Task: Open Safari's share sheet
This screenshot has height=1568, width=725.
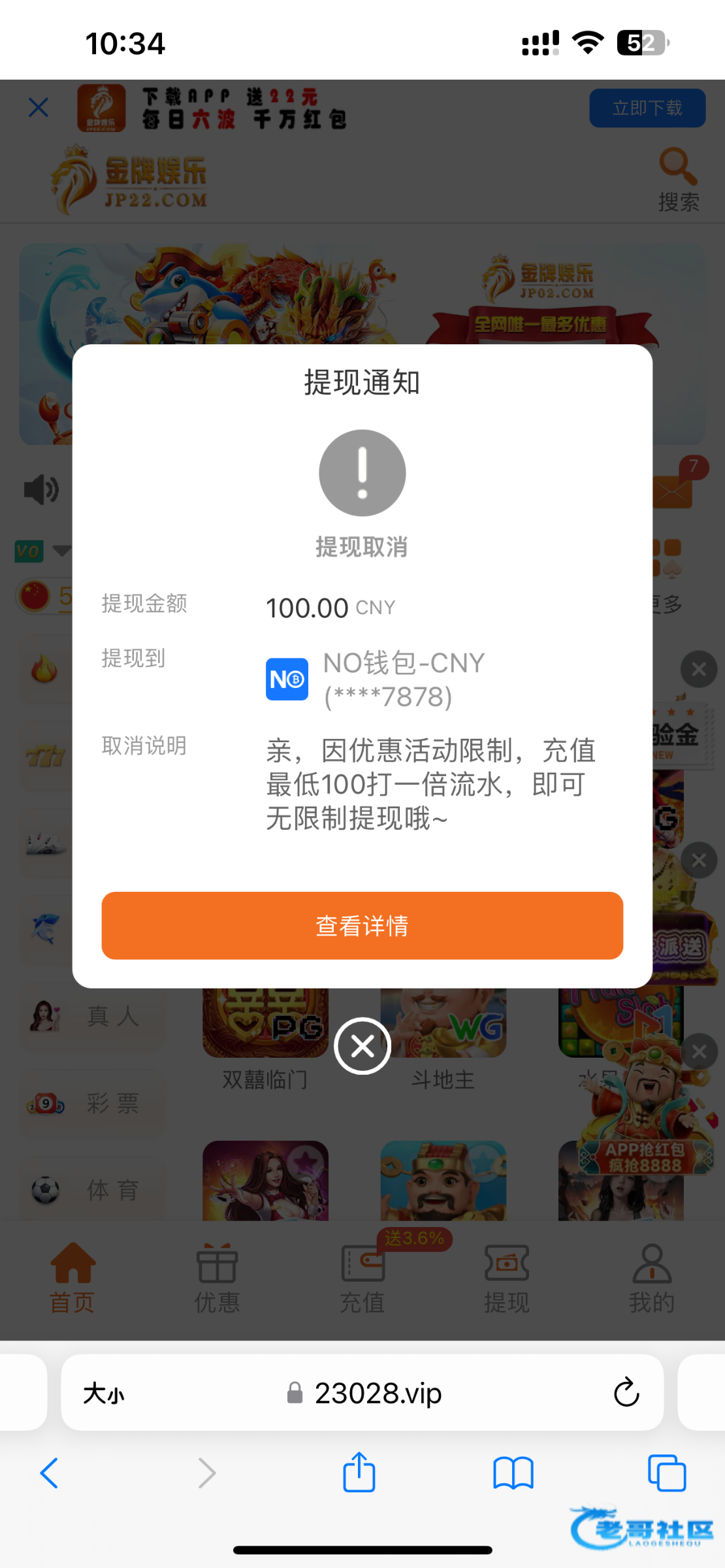Action: tap(359, 1473)
